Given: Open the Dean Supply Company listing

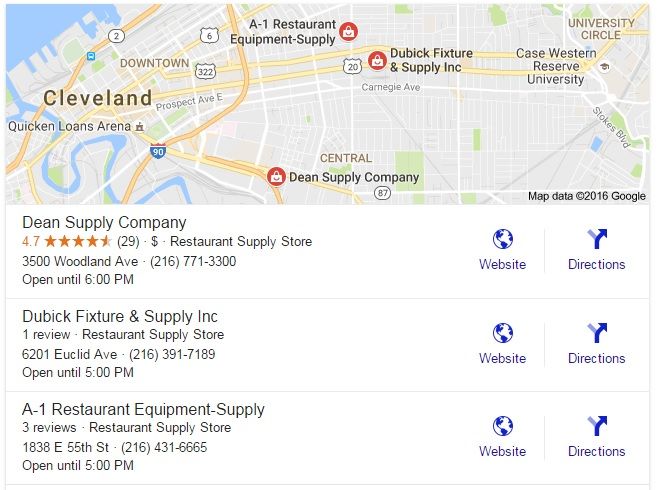Looking at the screenshot, I should pos(104,222).
